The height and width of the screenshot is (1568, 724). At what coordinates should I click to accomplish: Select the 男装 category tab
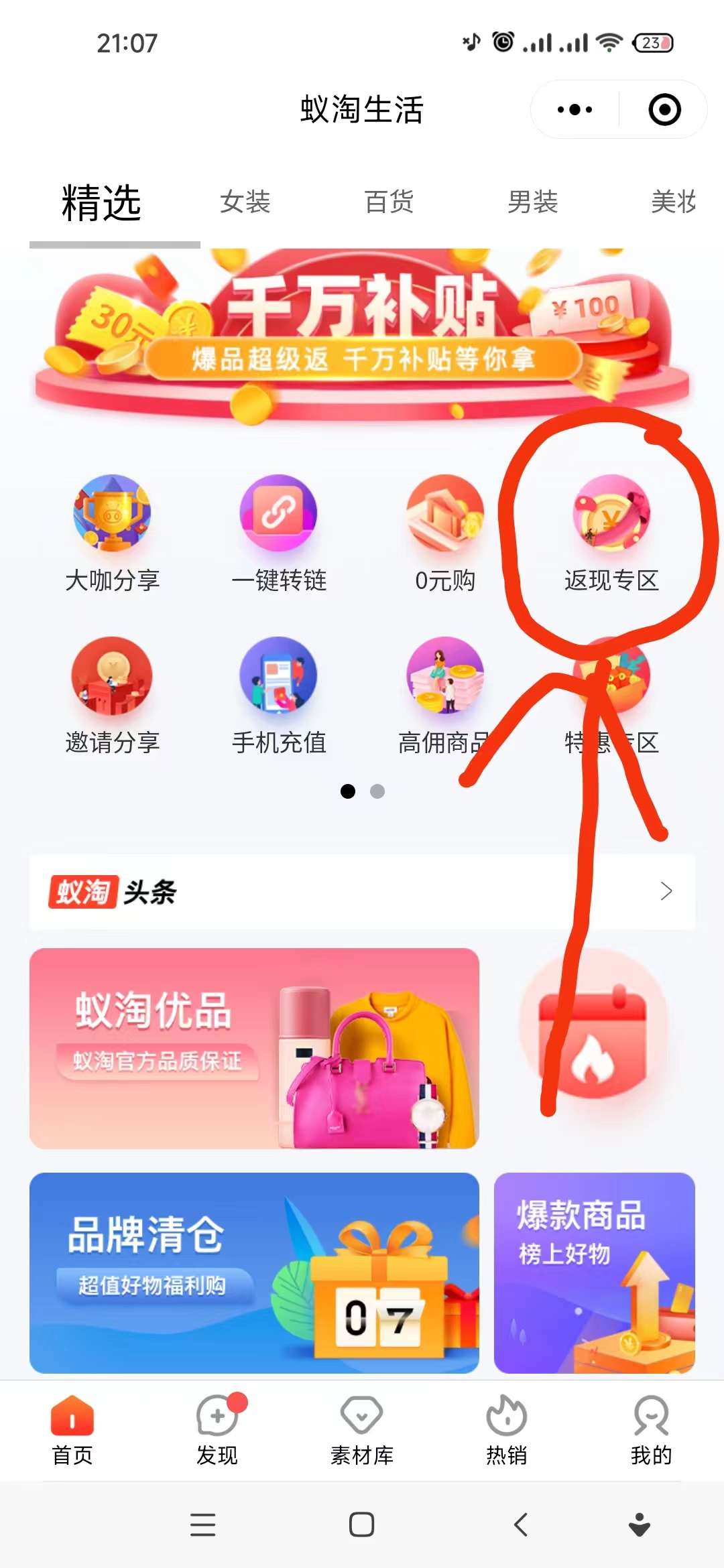tap(533, 202)
